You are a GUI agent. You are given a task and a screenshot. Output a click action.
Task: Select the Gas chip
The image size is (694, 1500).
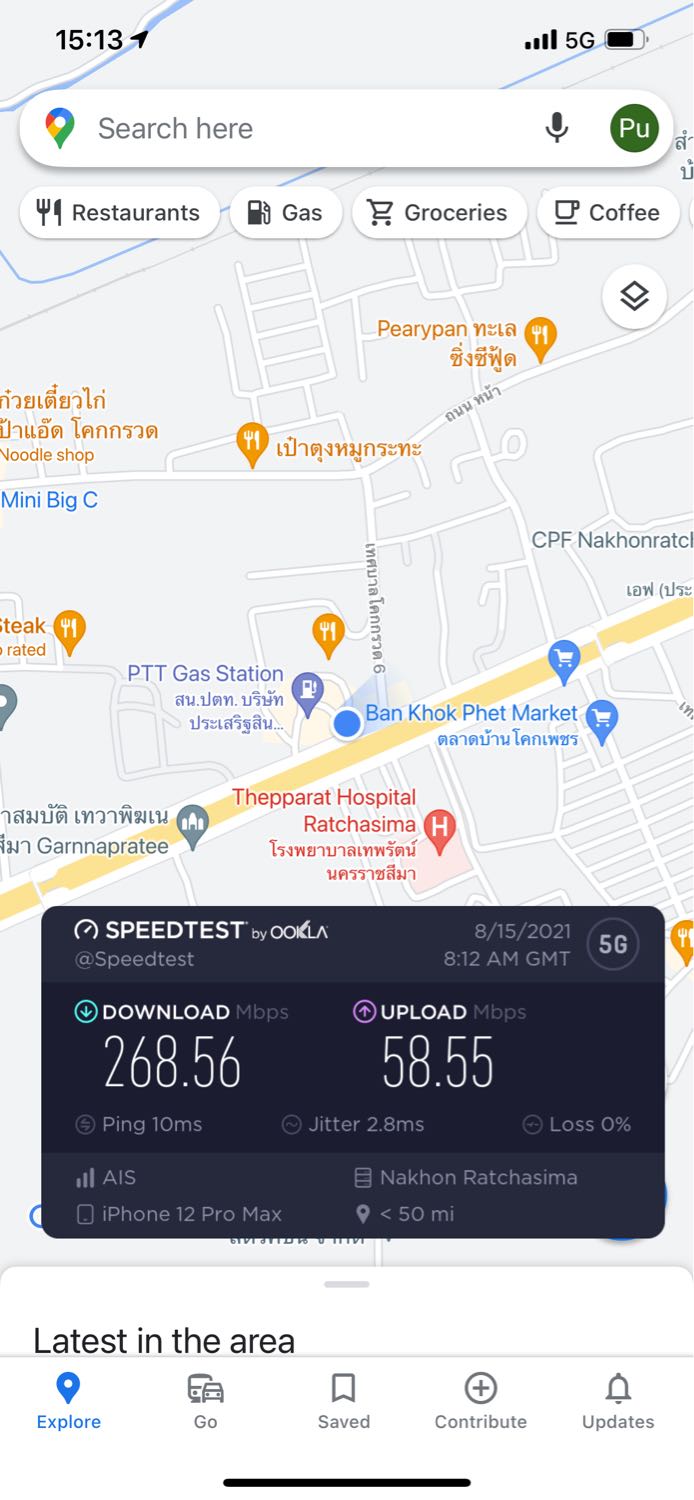286,213
